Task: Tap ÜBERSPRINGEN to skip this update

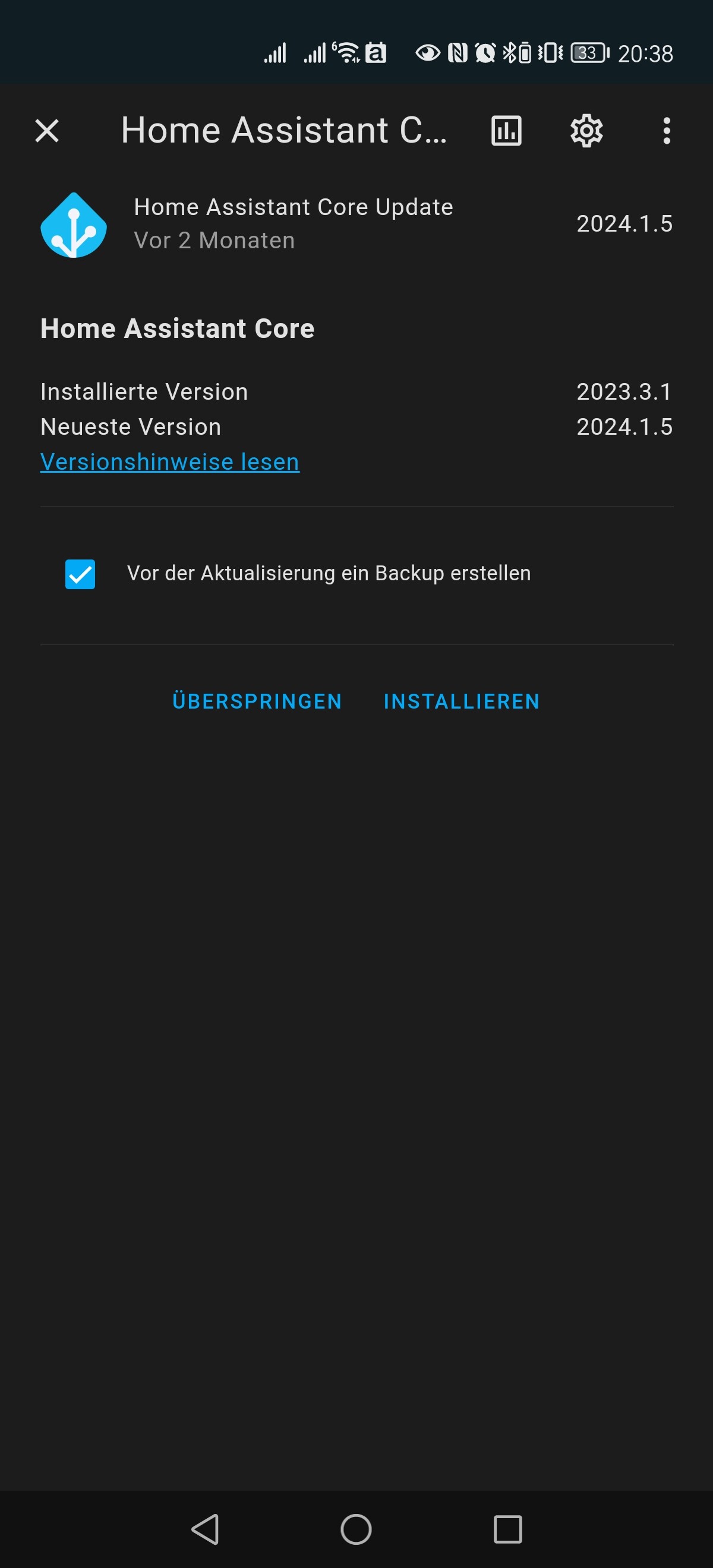Action: [x=257, y=701]
